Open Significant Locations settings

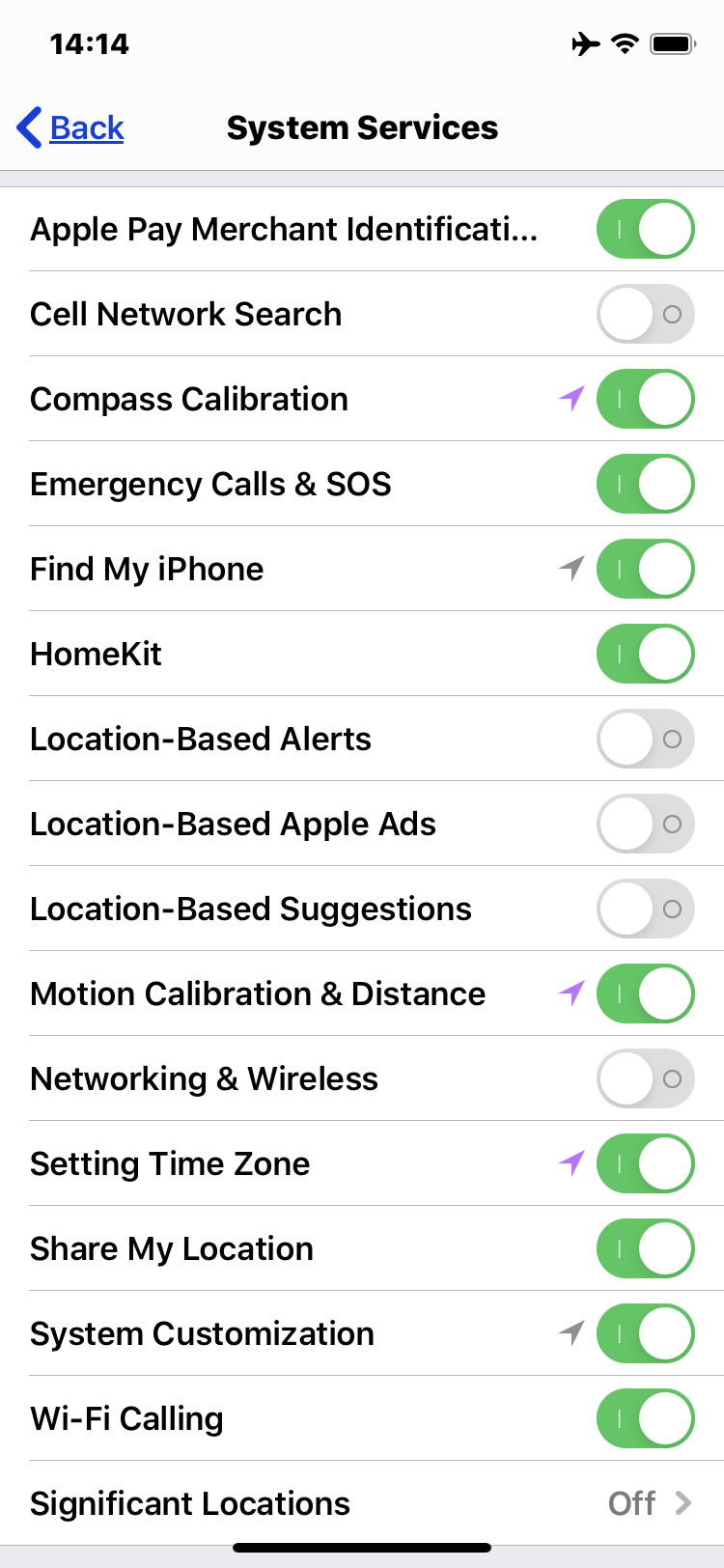click(362, 1503)
